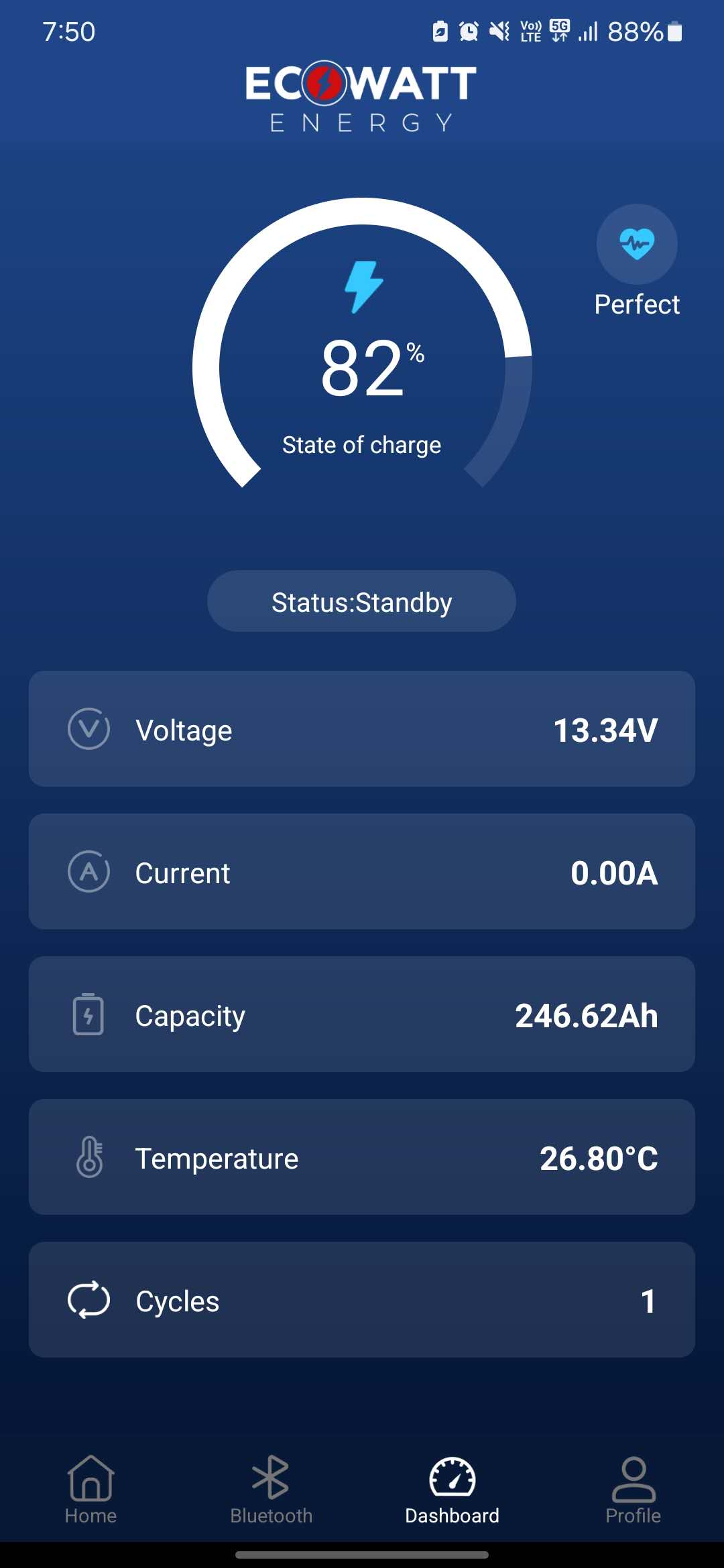Toggle the Cycles row selection
Screen dimensions: 724x1568
[x=361, y=1300]
